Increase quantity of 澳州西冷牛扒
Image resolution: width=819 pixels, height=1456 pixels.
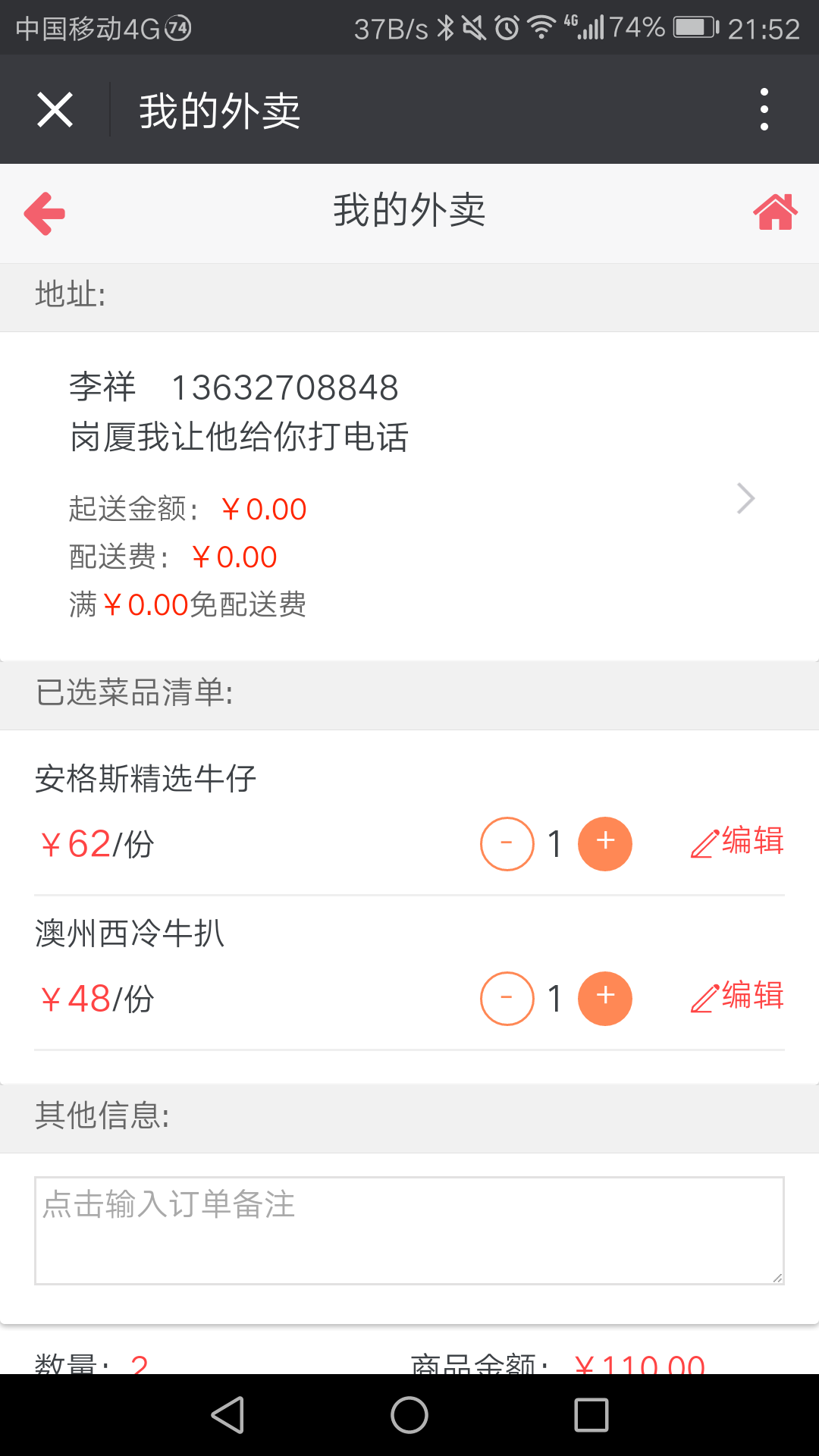[x=605, y=998]
